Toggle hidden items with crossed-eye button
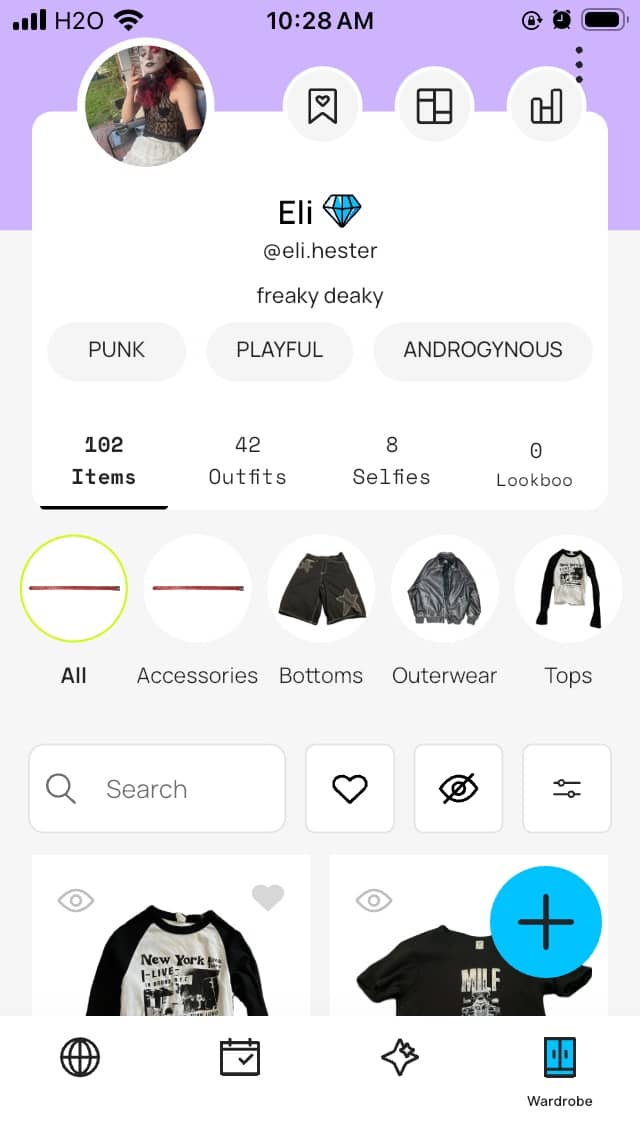640x1136 pixels. point(458,789)
